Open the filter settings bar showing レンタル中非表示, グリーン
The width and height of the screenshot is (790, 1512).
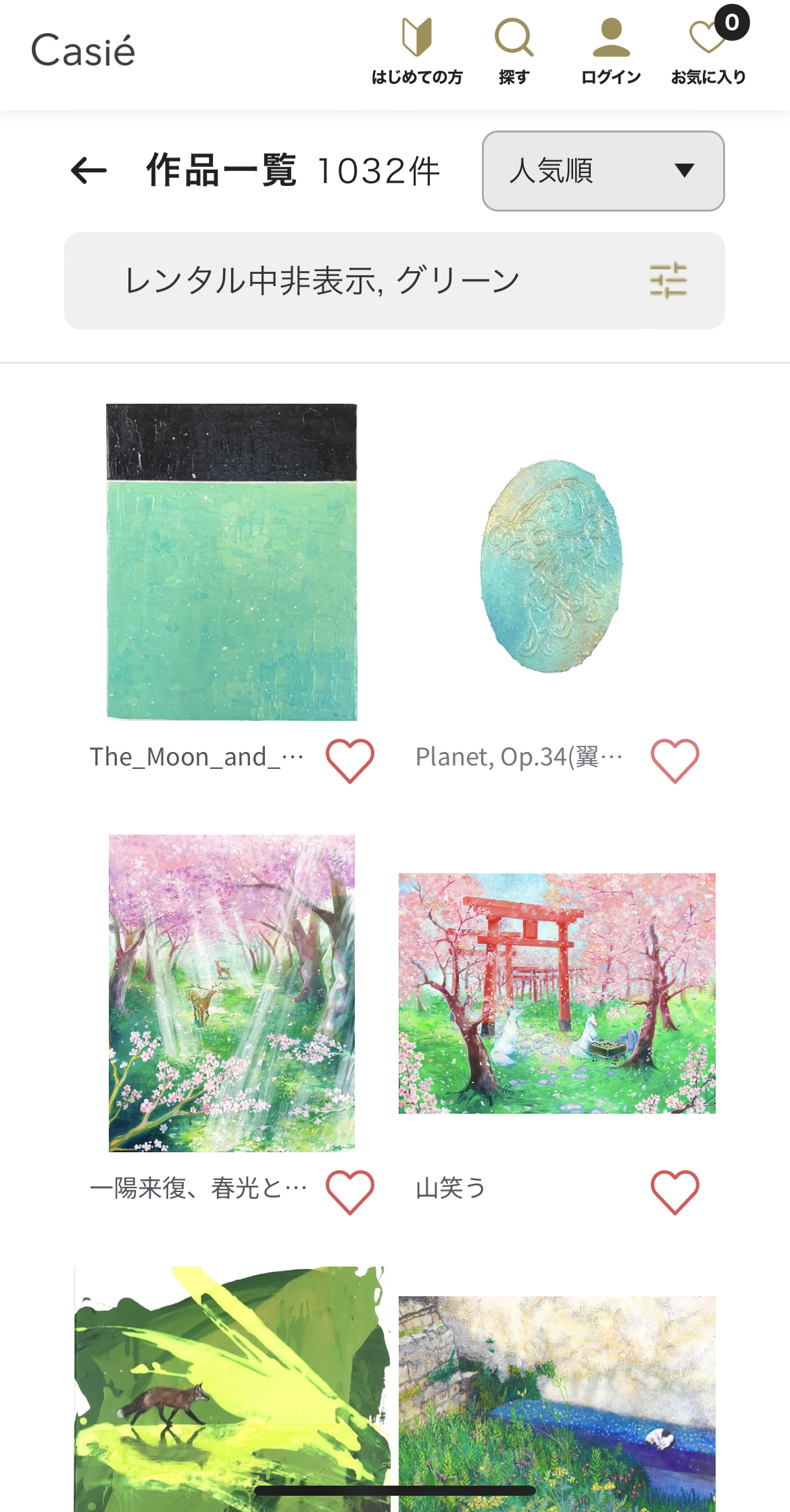(x=394, y=281)
